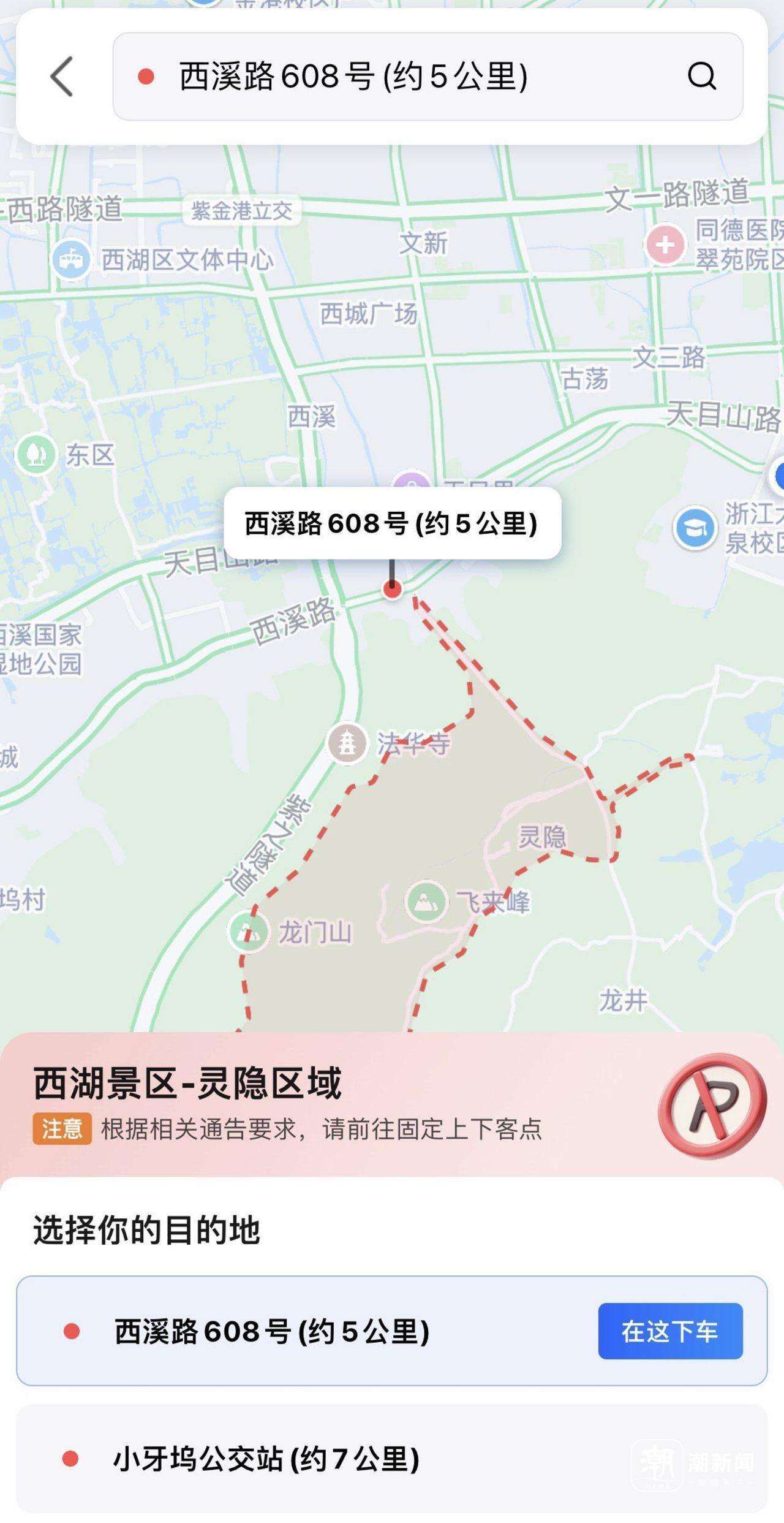Tap the 西溪路608号 callout on the map
784x1523 pixels.
(392, 523)
